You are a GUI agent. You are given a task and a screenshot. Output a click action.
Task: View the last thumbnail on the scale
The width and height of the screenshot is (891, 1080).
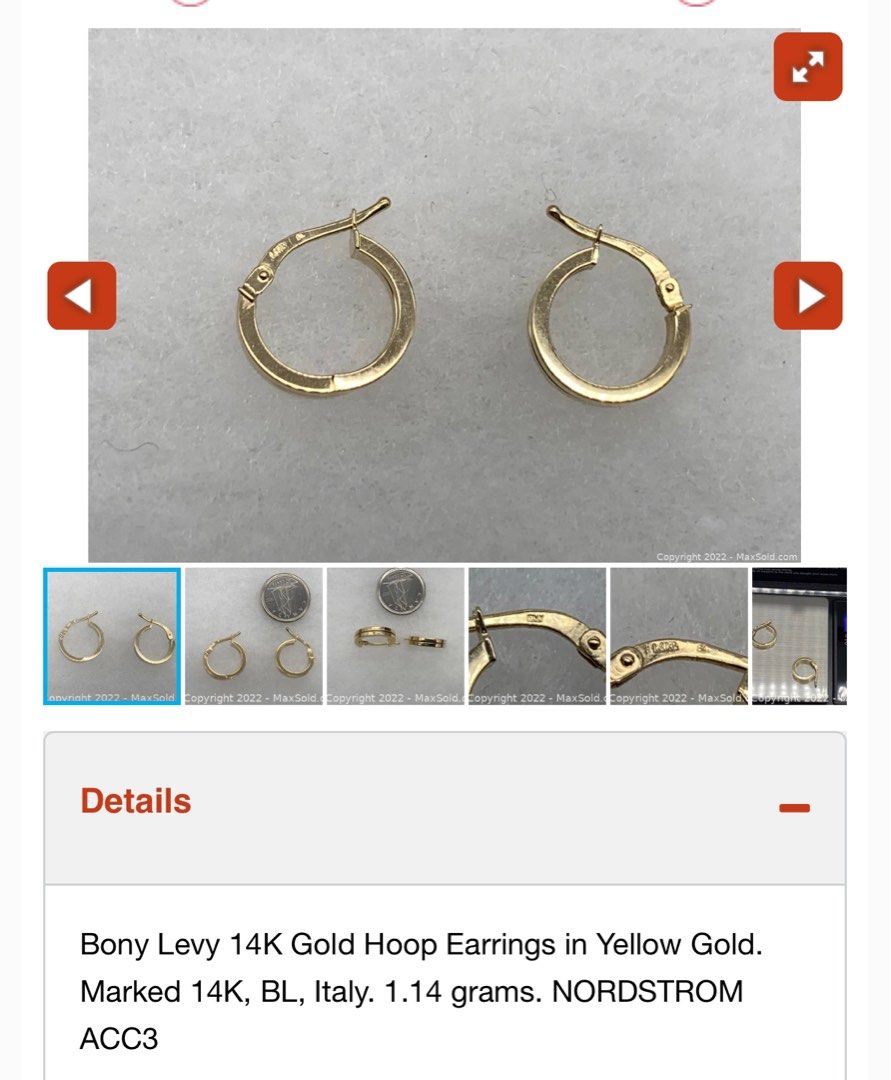[x=800, y=636]
